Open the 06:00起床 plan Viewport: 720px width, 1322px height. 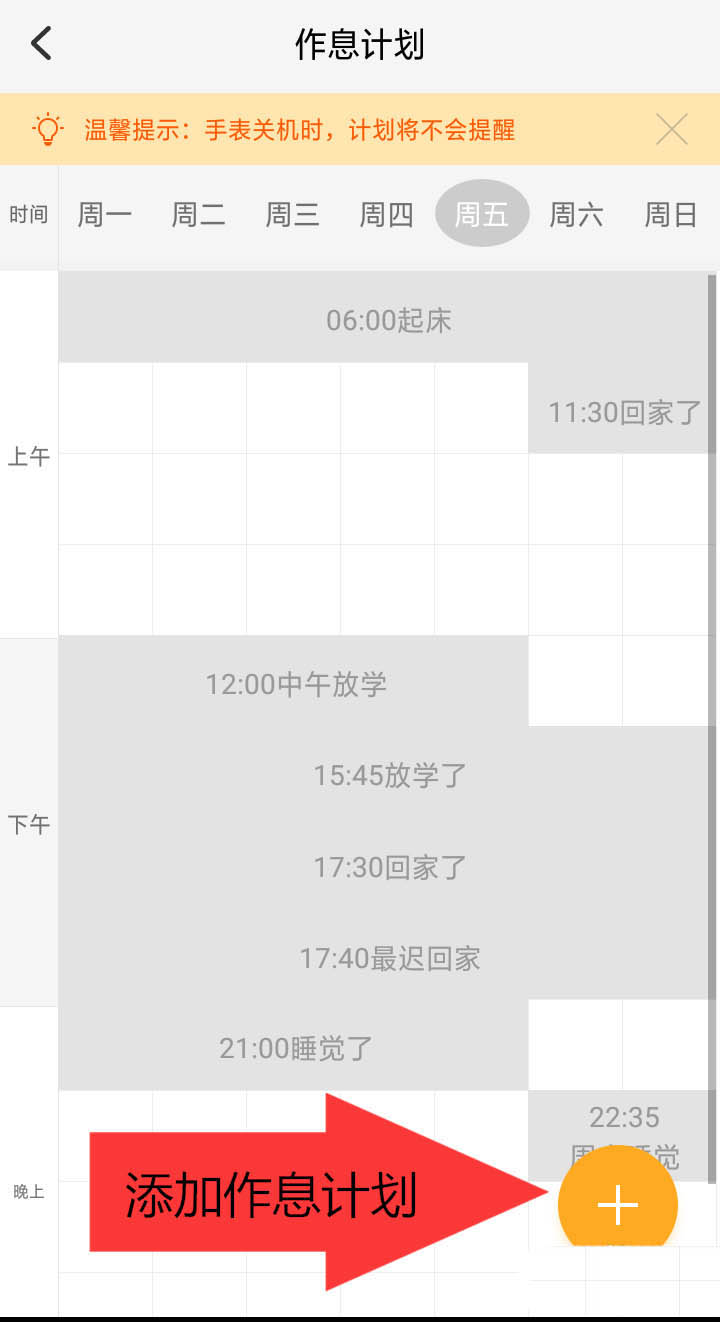tap(388, 320)
